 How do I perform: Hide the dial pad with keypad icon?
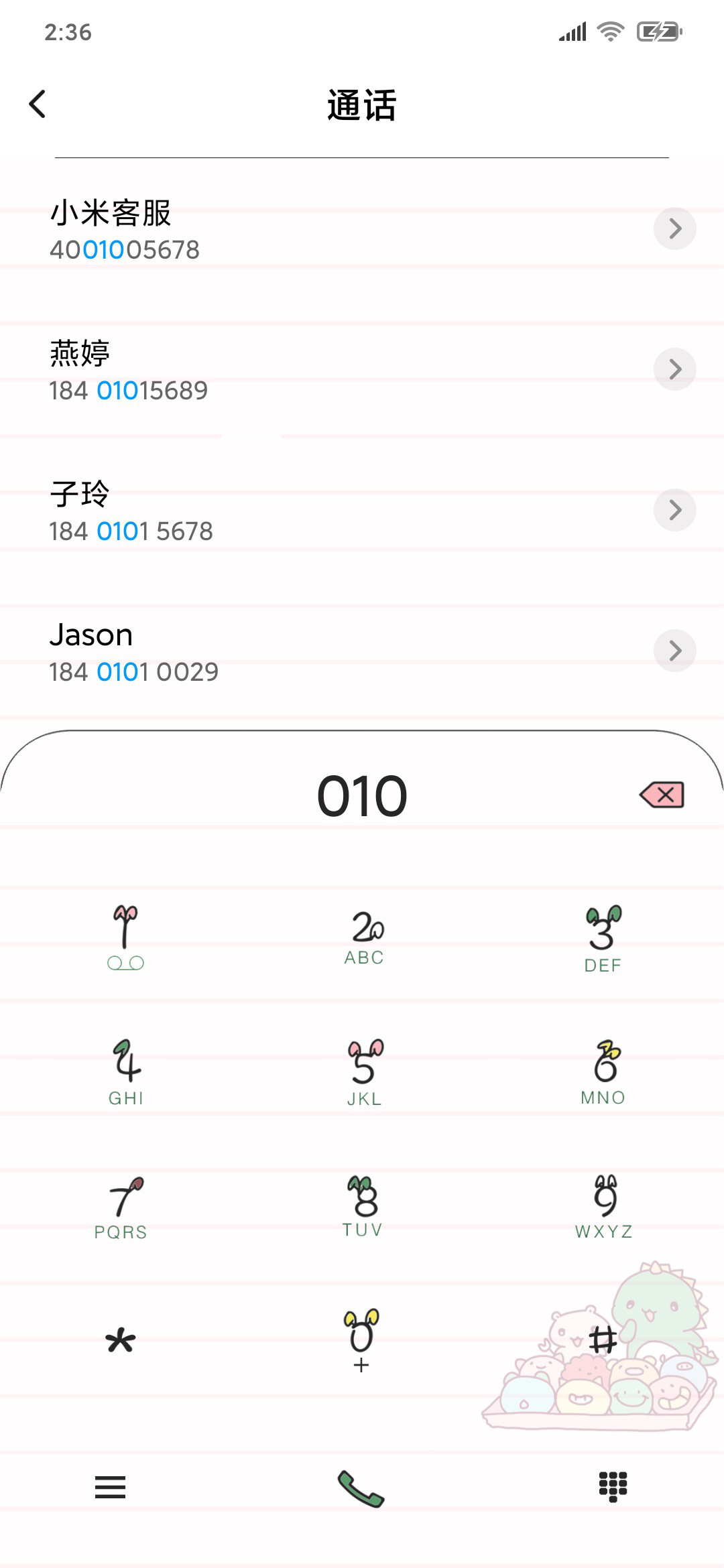tap(613, 1487)
